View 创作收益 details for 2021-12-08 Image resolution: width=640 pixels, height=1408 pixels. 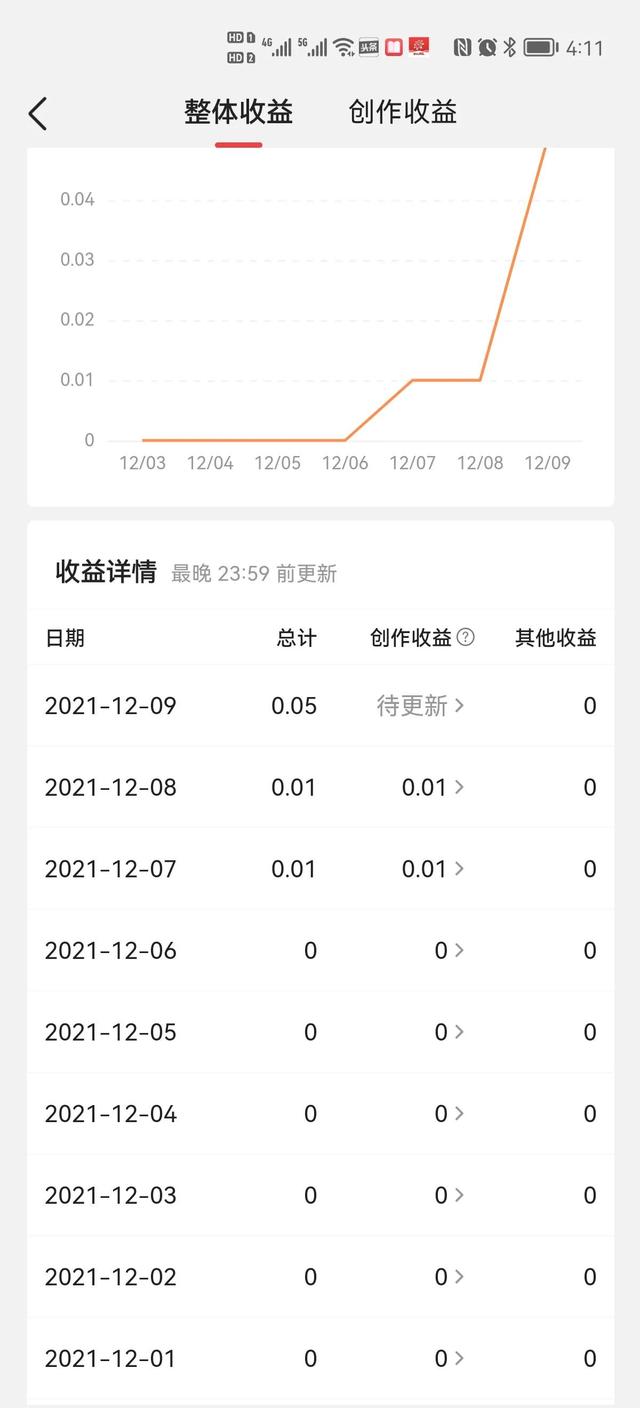click(x=433, y=788)
